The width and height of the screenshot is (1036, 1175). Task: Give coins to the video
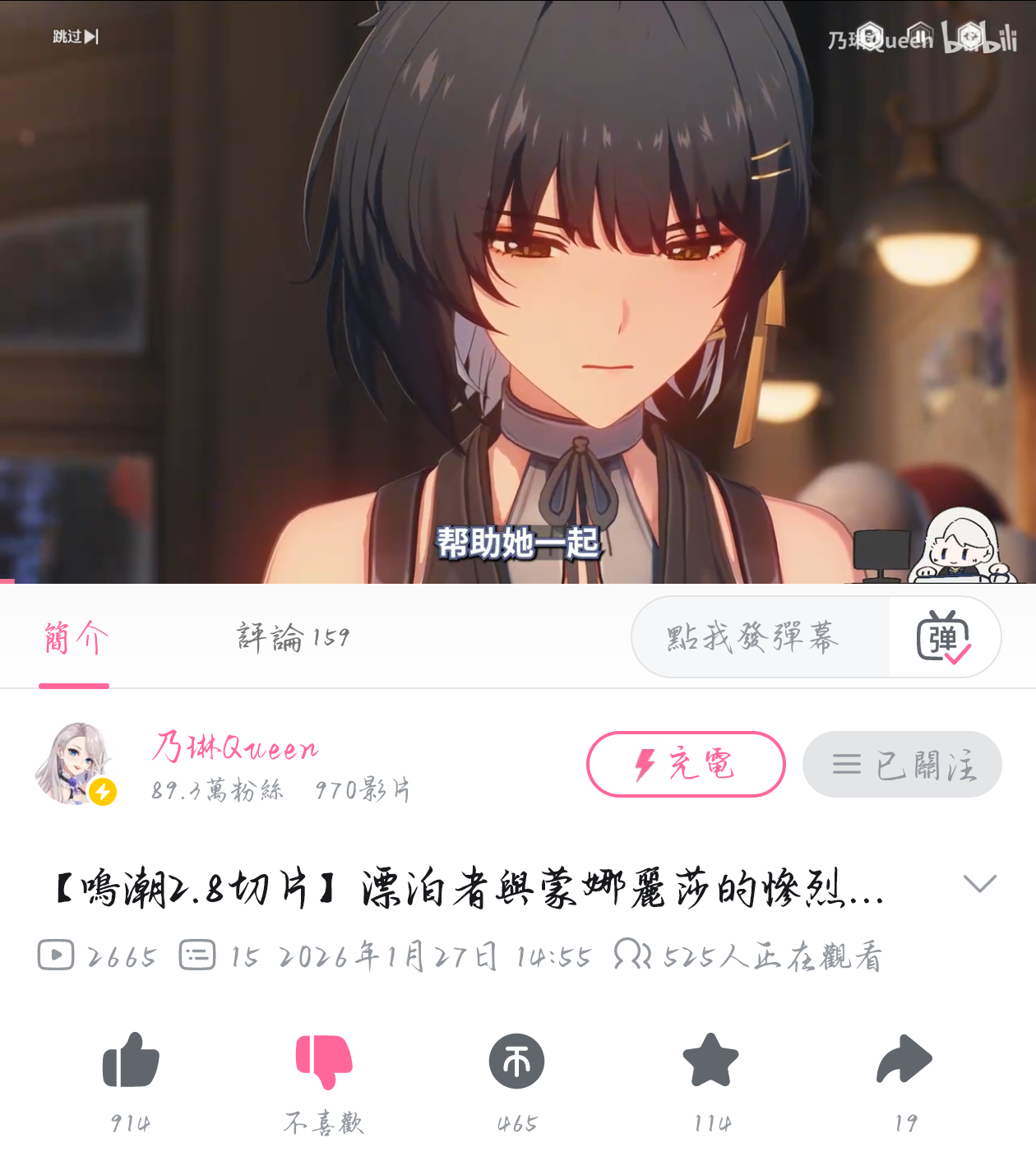click(x=517, y=1062)
